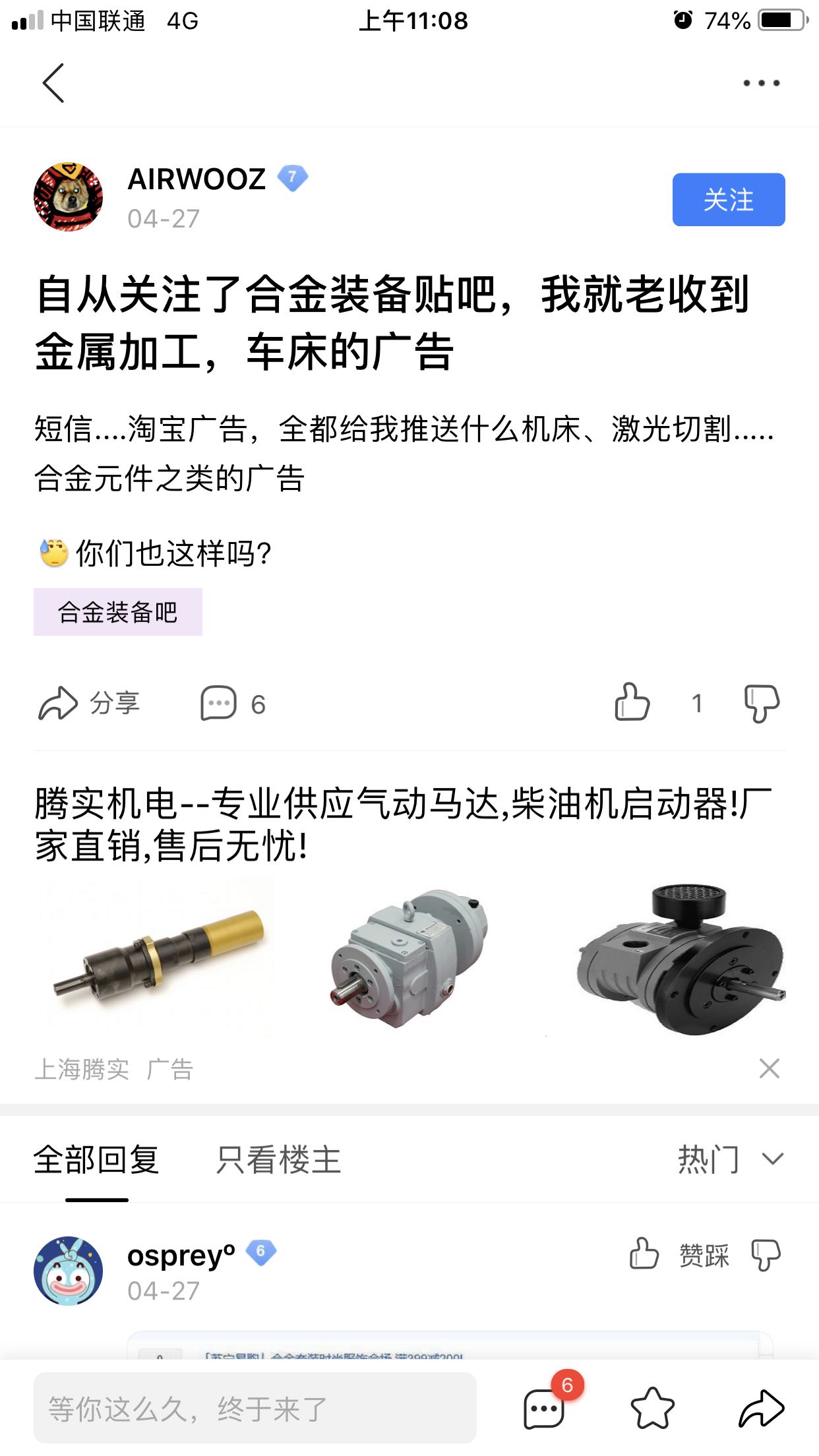
Task: Follow AIRWOOZ with the 关注 button
Action: (x=728, y=200)
